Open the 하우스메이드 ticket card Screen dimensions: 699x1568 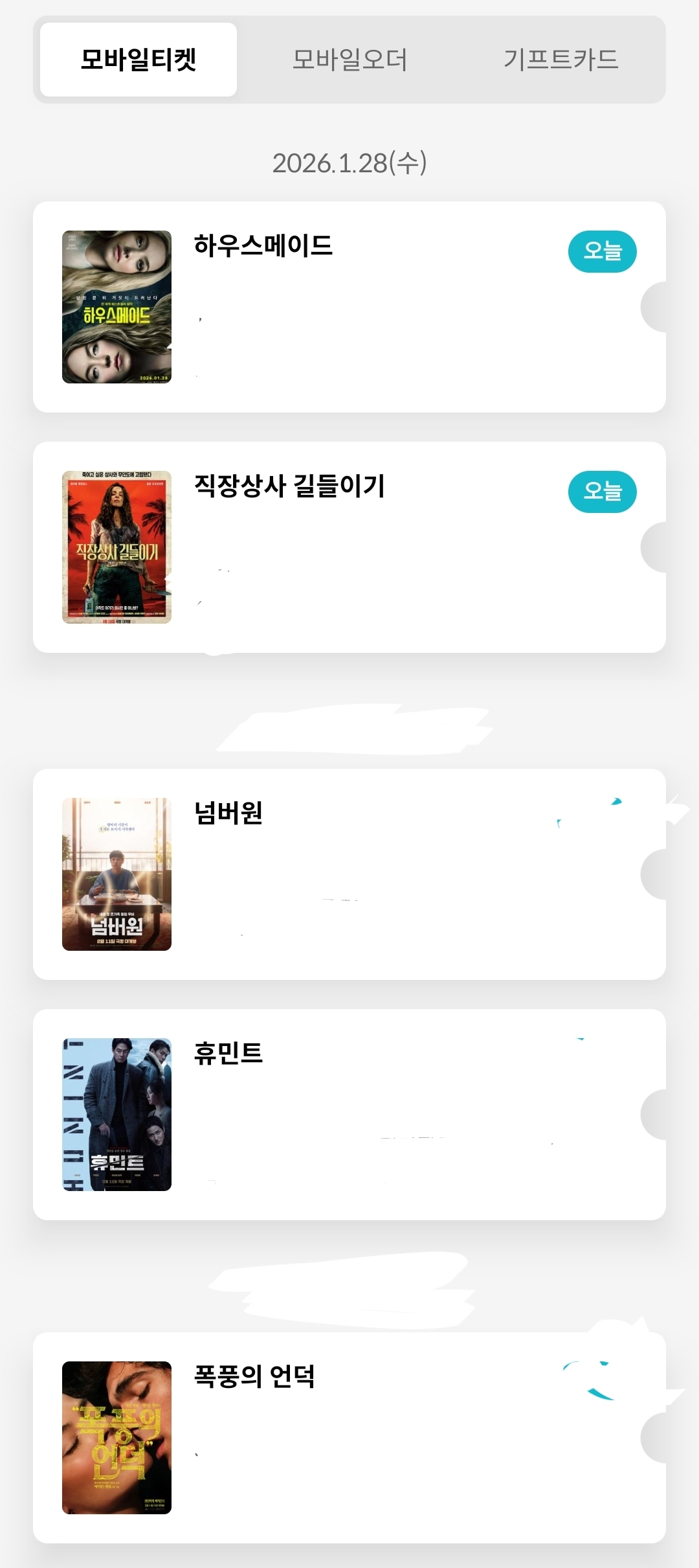(x=349, y=307)
